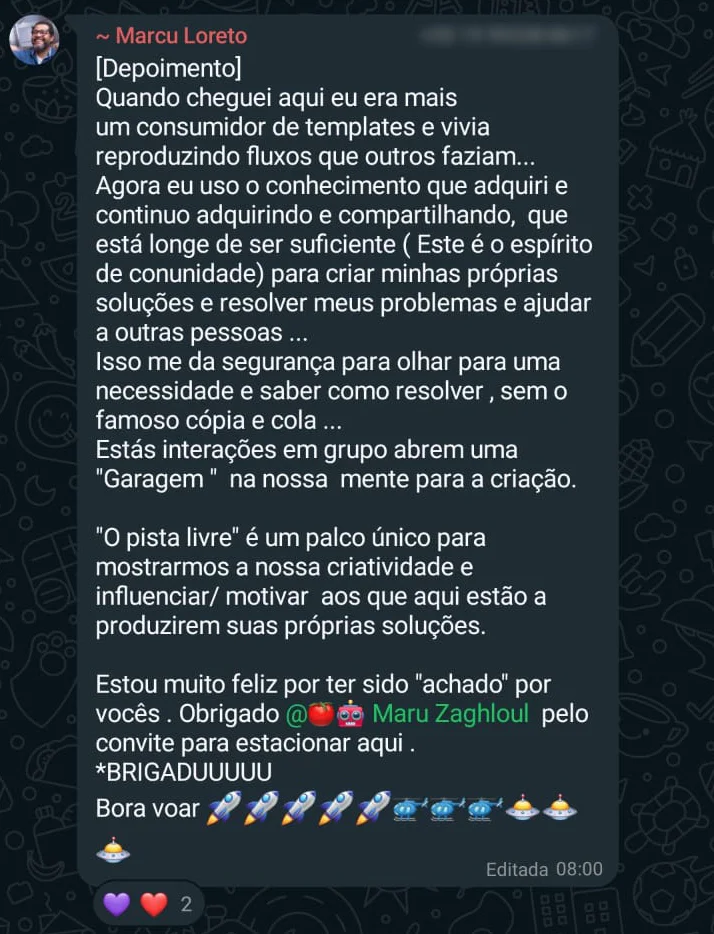The image size is (714, 934).
Task: Open Marcu Loreto's profile picture
Action: (34, 41)
